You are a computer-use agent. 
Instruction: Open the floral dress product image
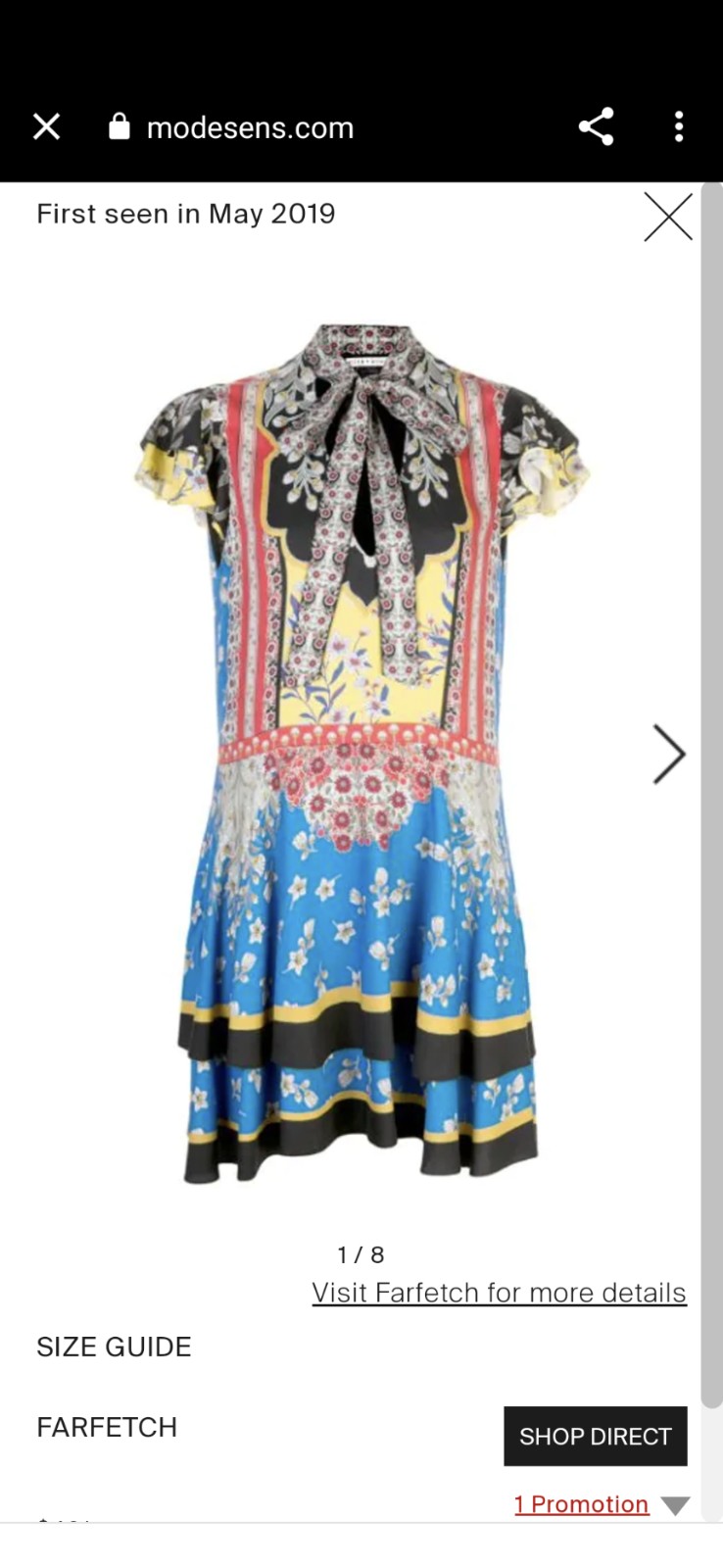[x=361, y=754]
